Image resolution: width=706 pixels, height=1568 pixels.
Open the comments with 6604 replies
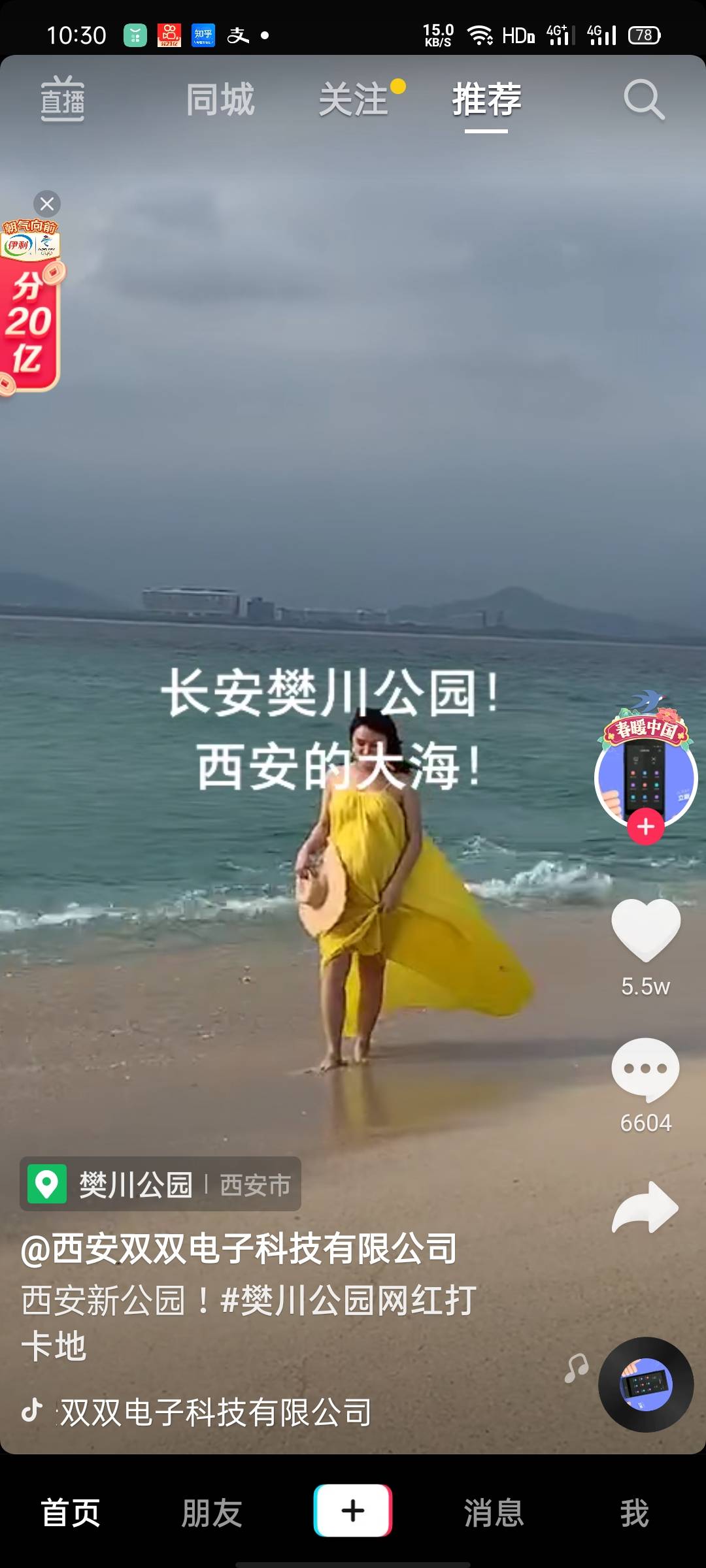pos(646,1068)
